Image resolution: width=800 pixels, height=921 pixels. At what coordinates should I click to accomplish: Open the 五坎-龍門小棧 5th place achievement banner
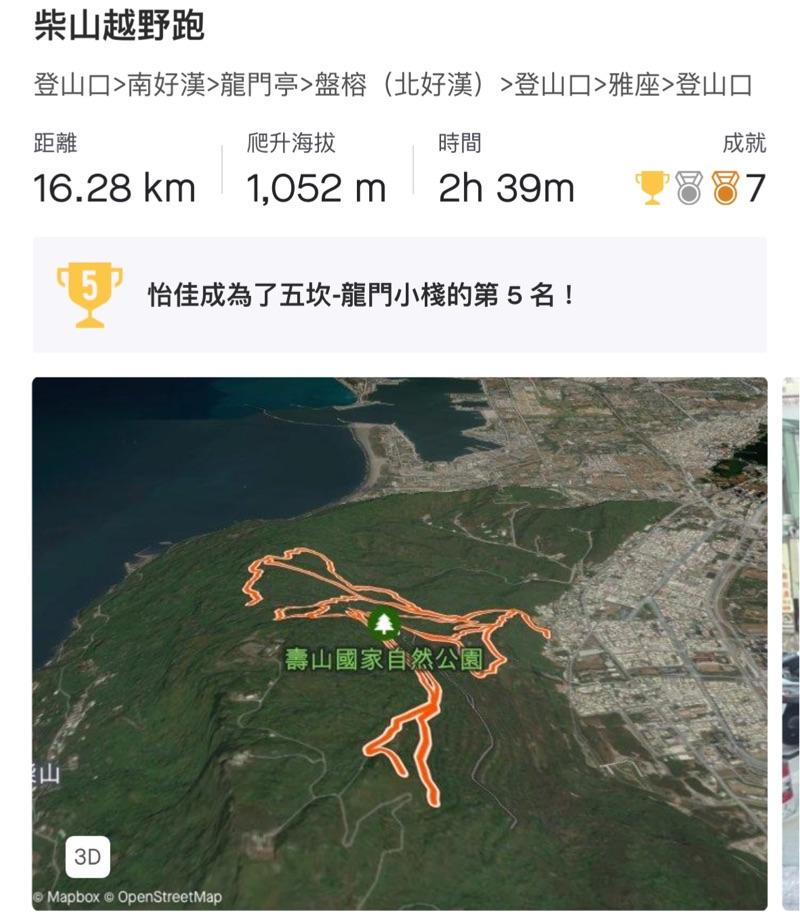399,295
